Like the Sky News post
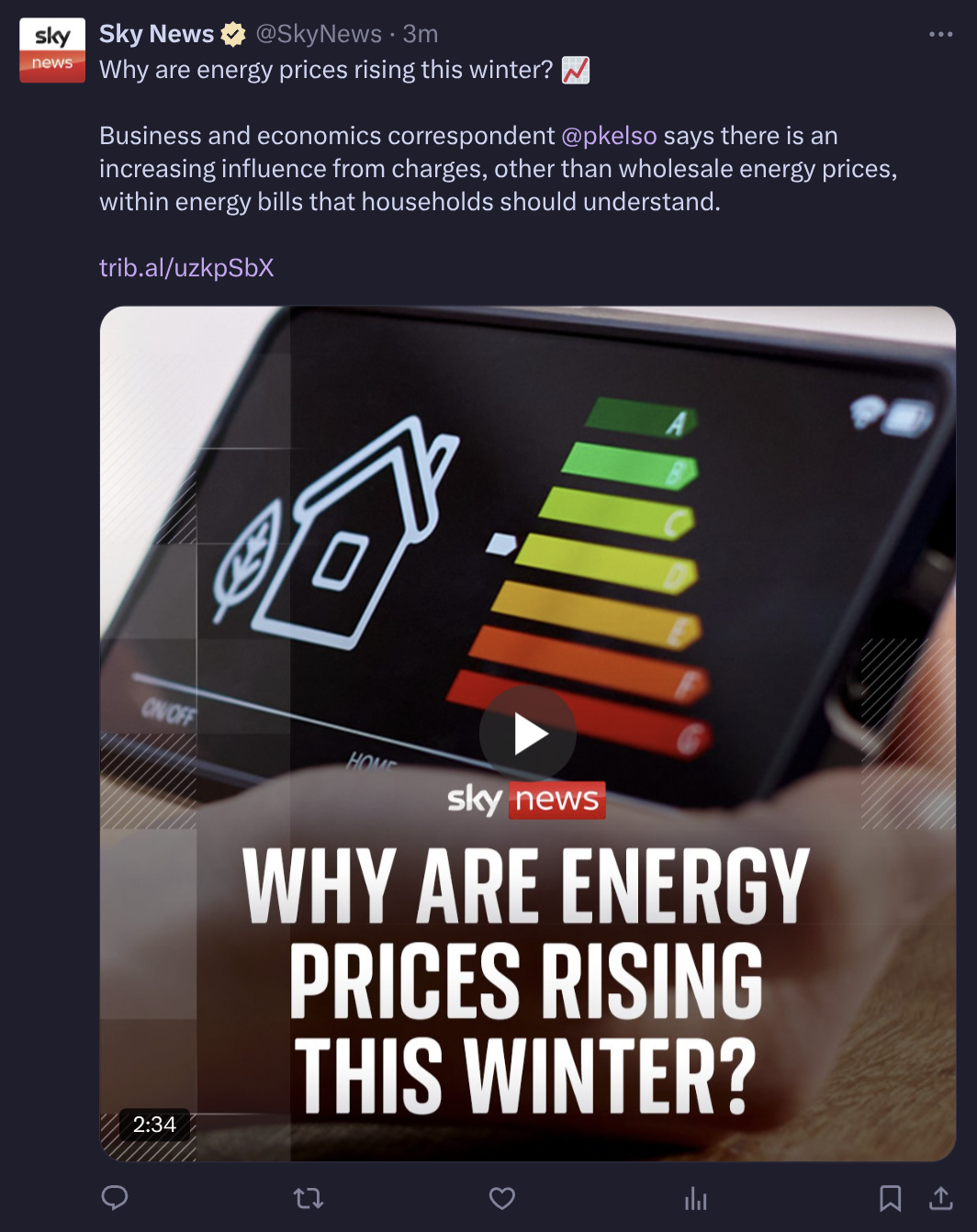Screen dimensions: 977x1232 coord(501,1197)
